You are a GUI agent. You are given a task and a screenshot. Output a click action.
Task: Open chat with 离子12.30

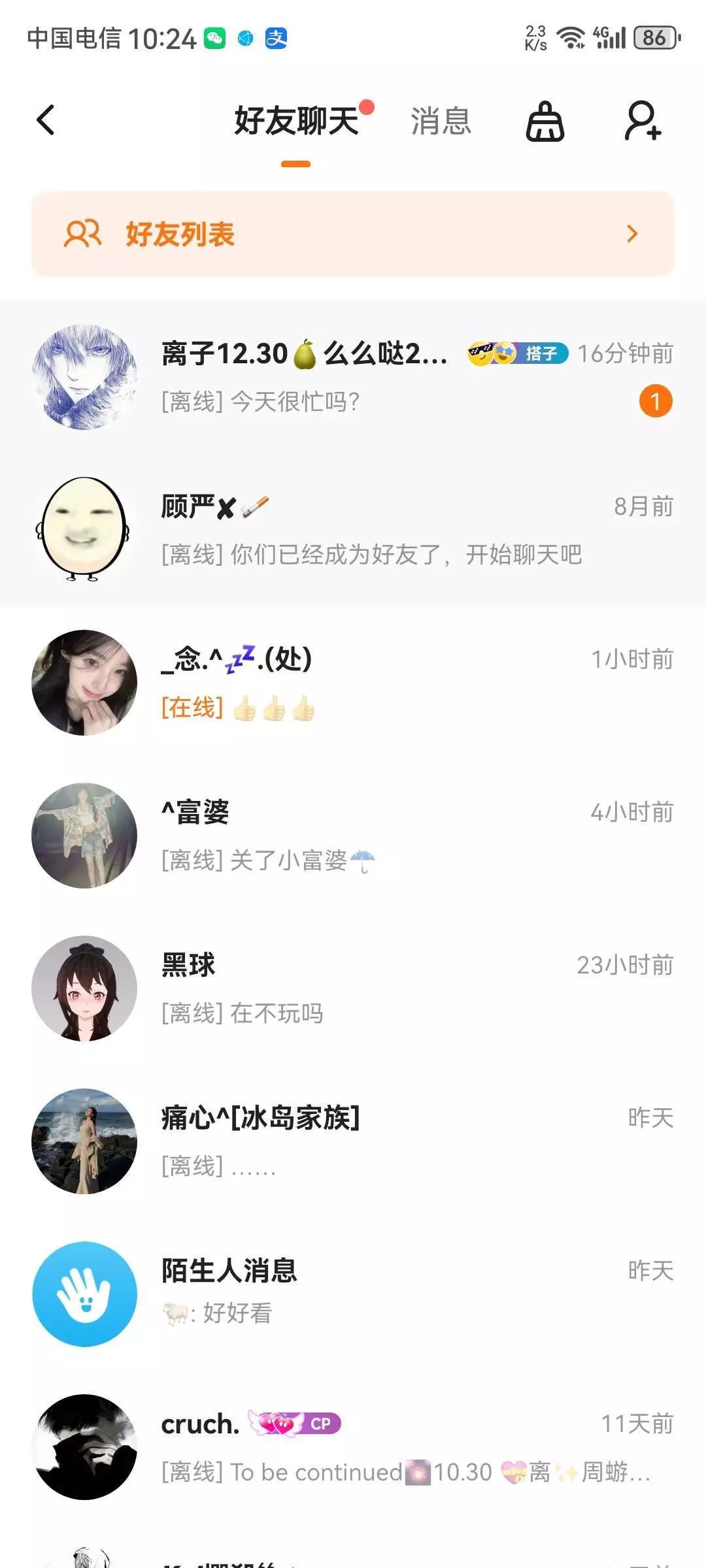(353, 377)
